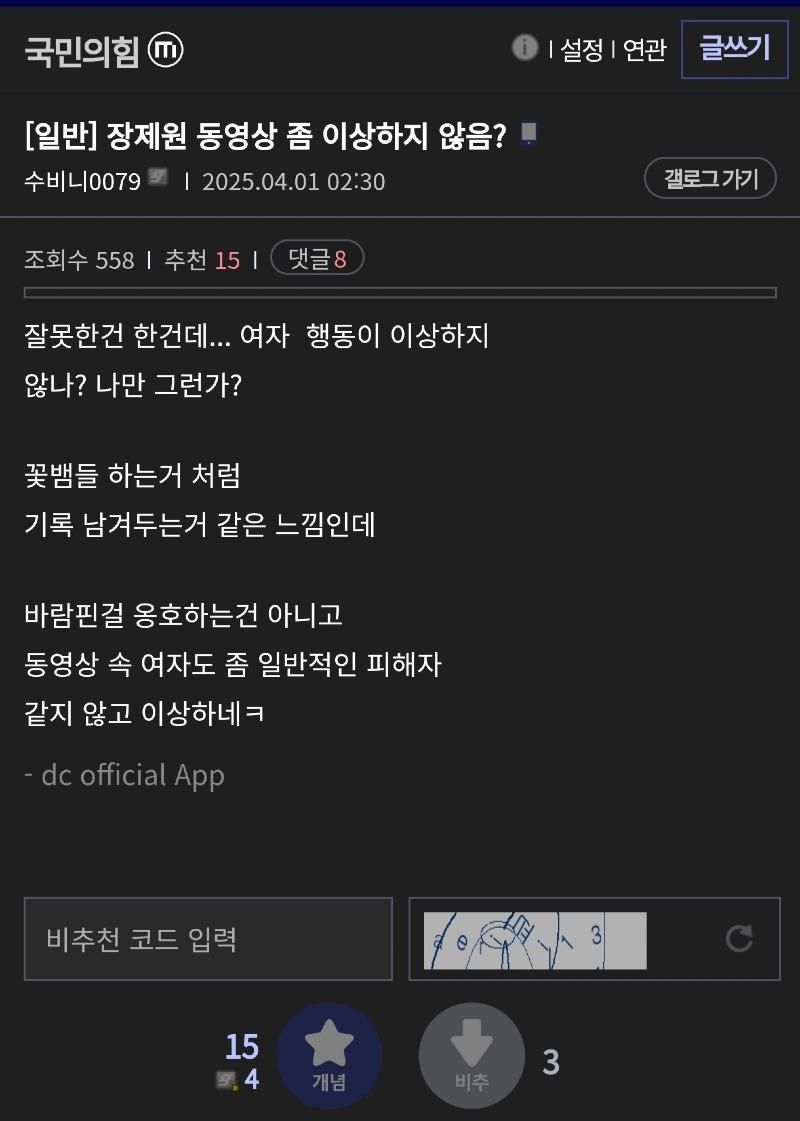Open the 연관 related galleries link
This screenshot has height=1121, width=800.
[x=644, y=50]
